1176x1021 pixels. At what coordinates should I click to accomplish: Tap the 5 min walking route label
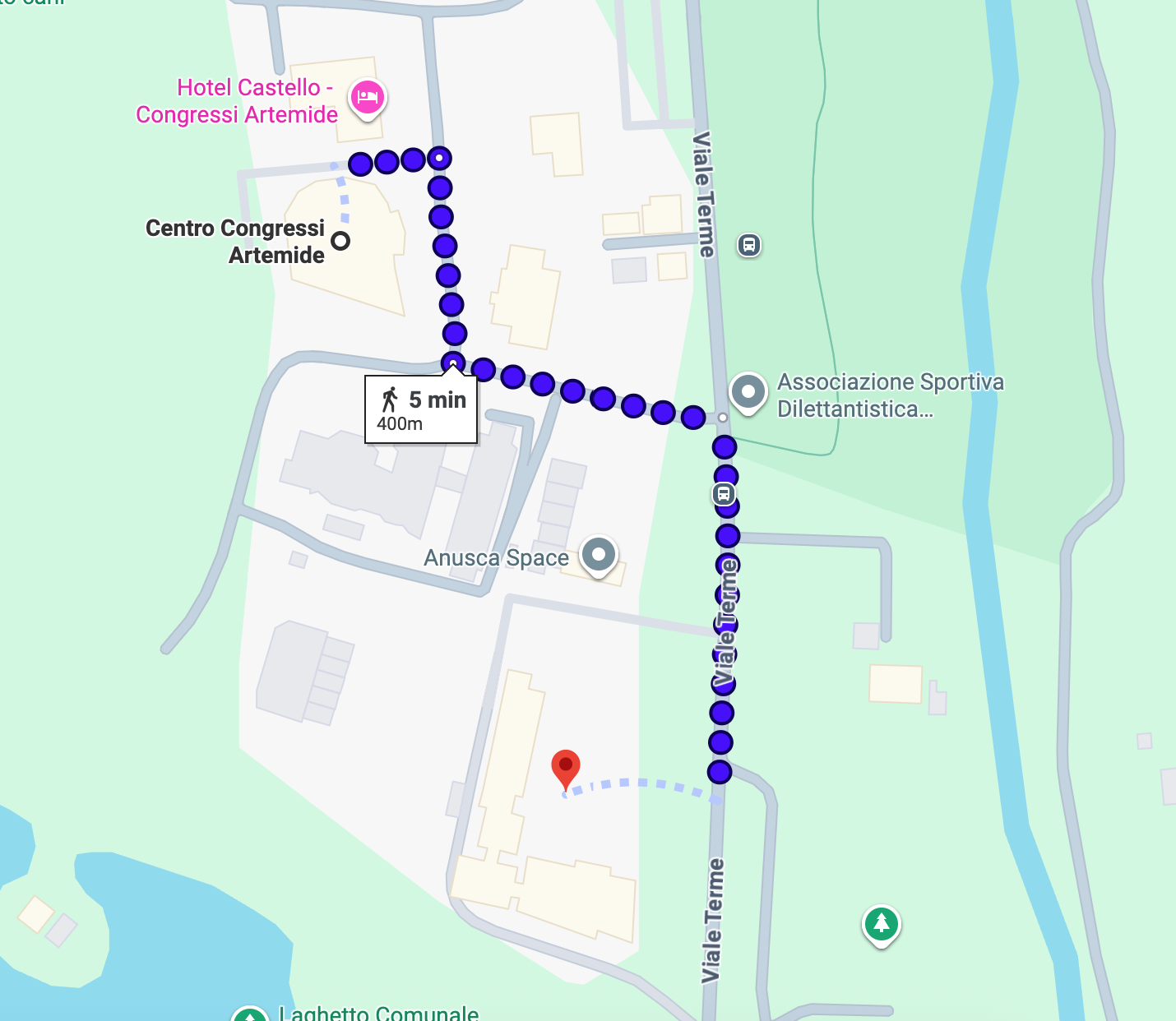pyautogui.click(x=421, y=409)
